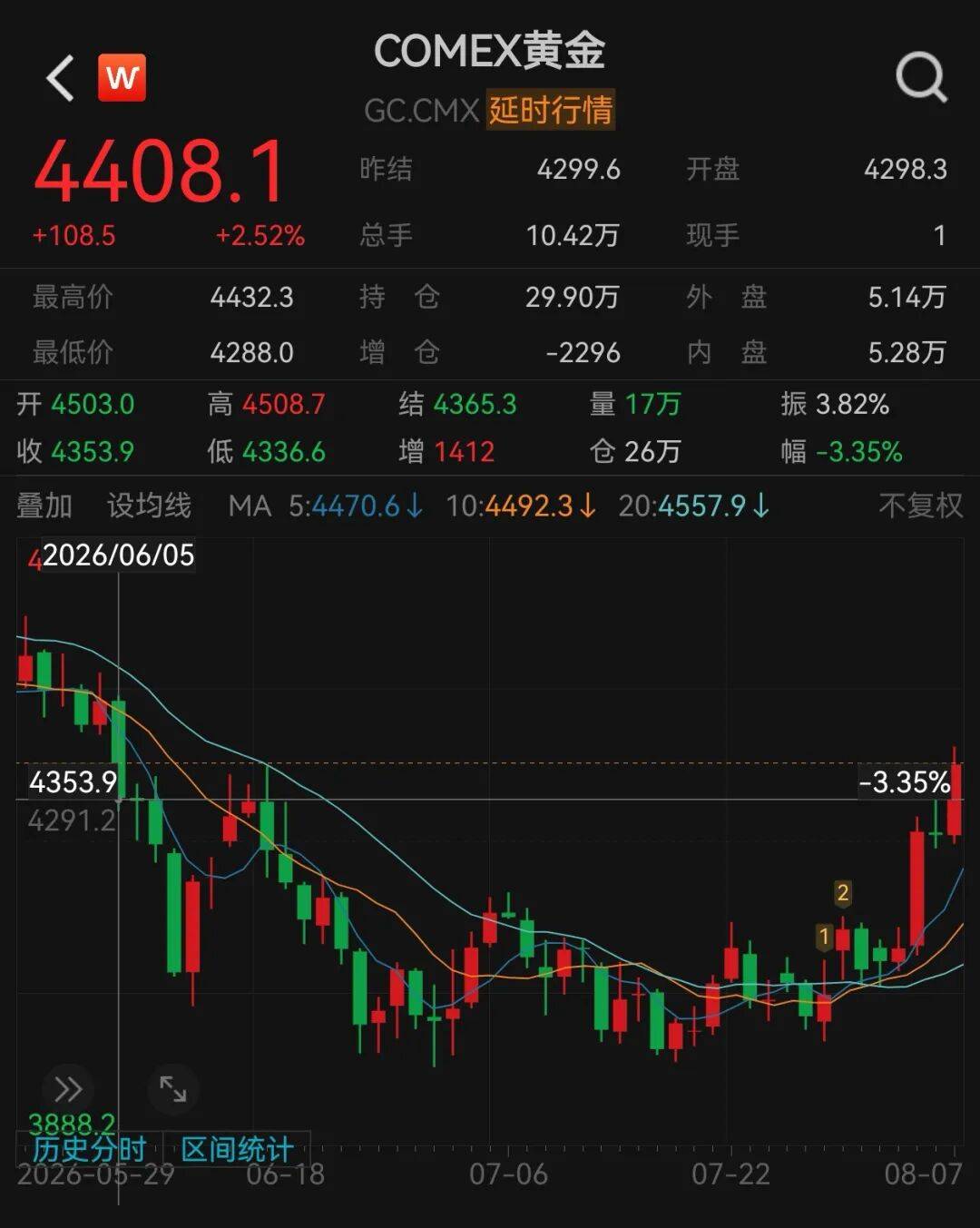Open the search magnifier icon

(921, 77)
